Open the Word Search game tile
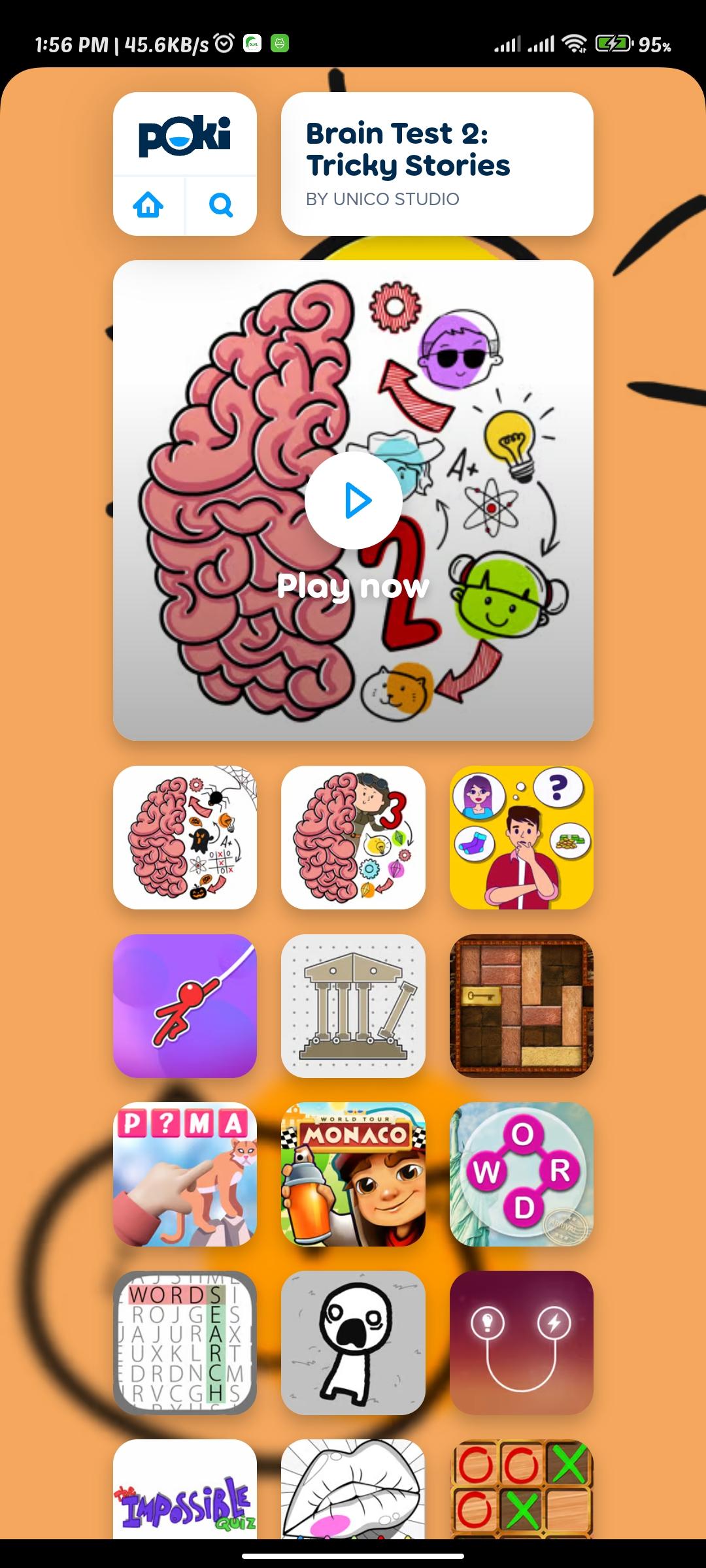The width and height of the screenshot is (706, 1568). click(x=185, y=1342)
